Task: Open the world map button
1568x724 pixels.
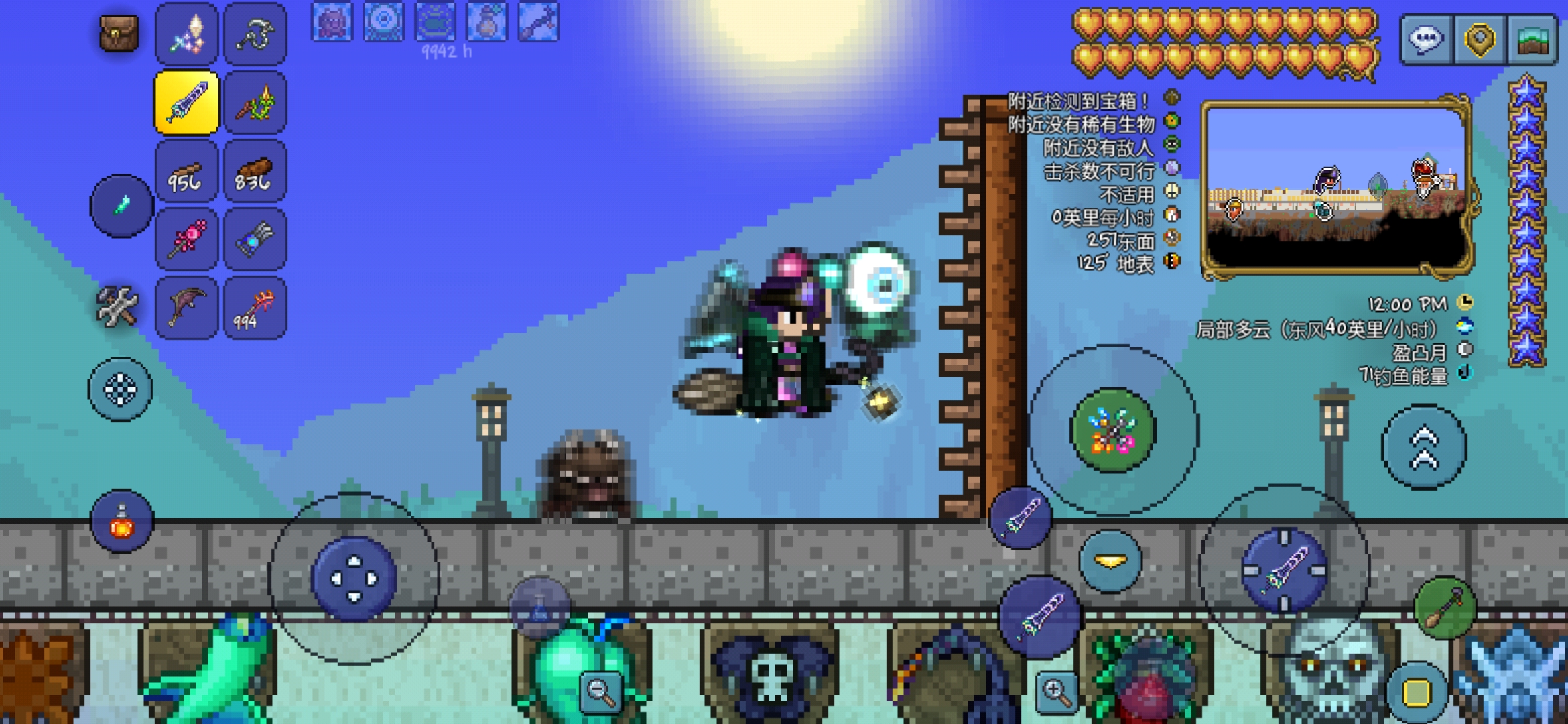Action: [x=1533, y=40]
